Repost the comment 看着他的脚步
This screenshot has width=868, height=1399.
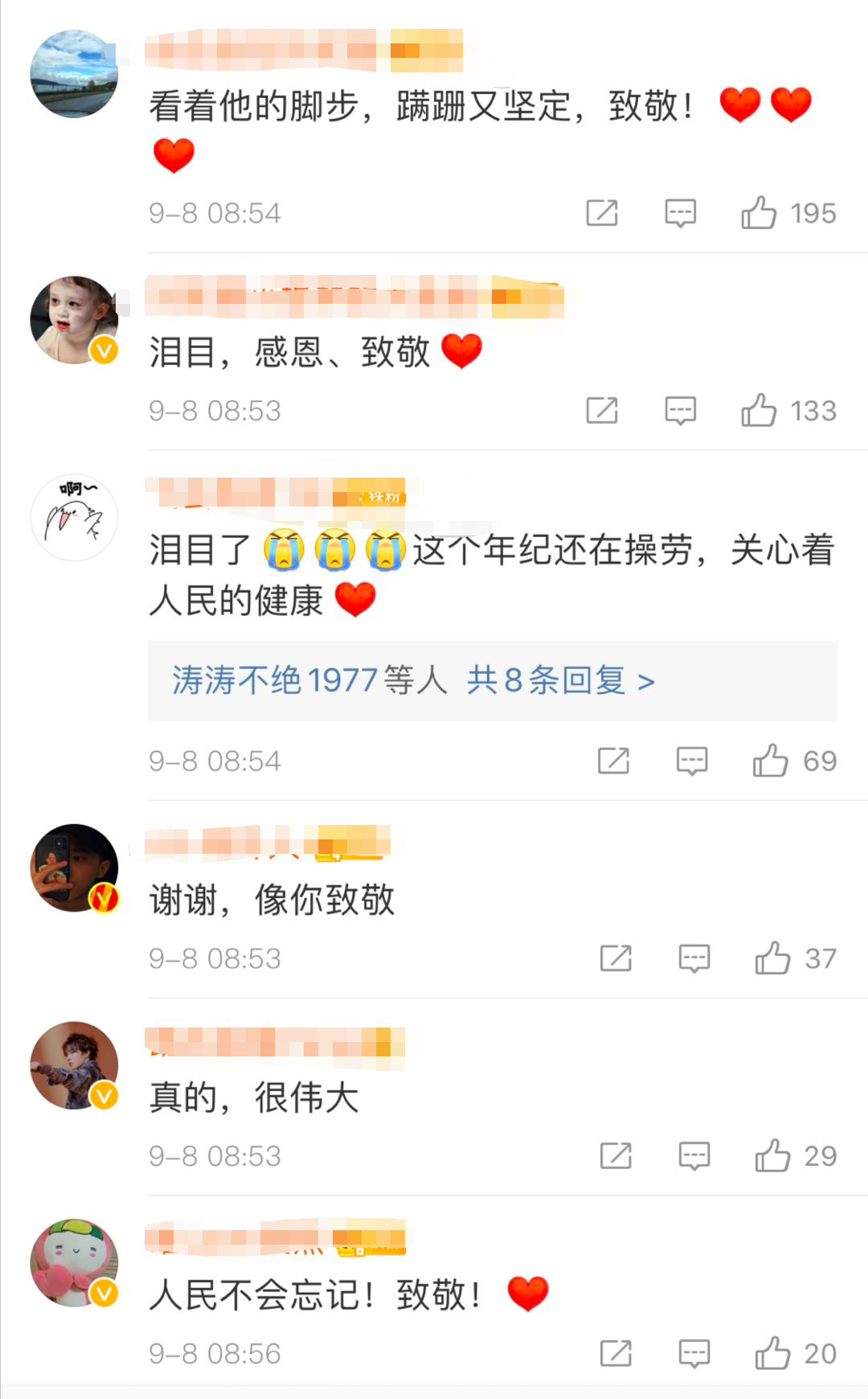602,213
